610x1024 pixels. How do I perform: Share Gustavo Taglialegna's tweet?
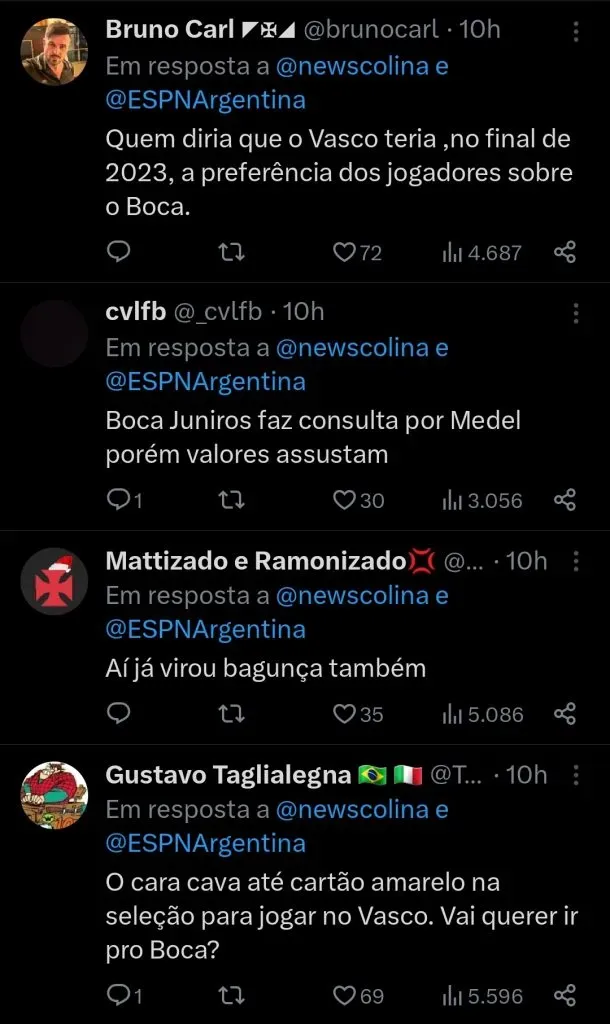565,994
